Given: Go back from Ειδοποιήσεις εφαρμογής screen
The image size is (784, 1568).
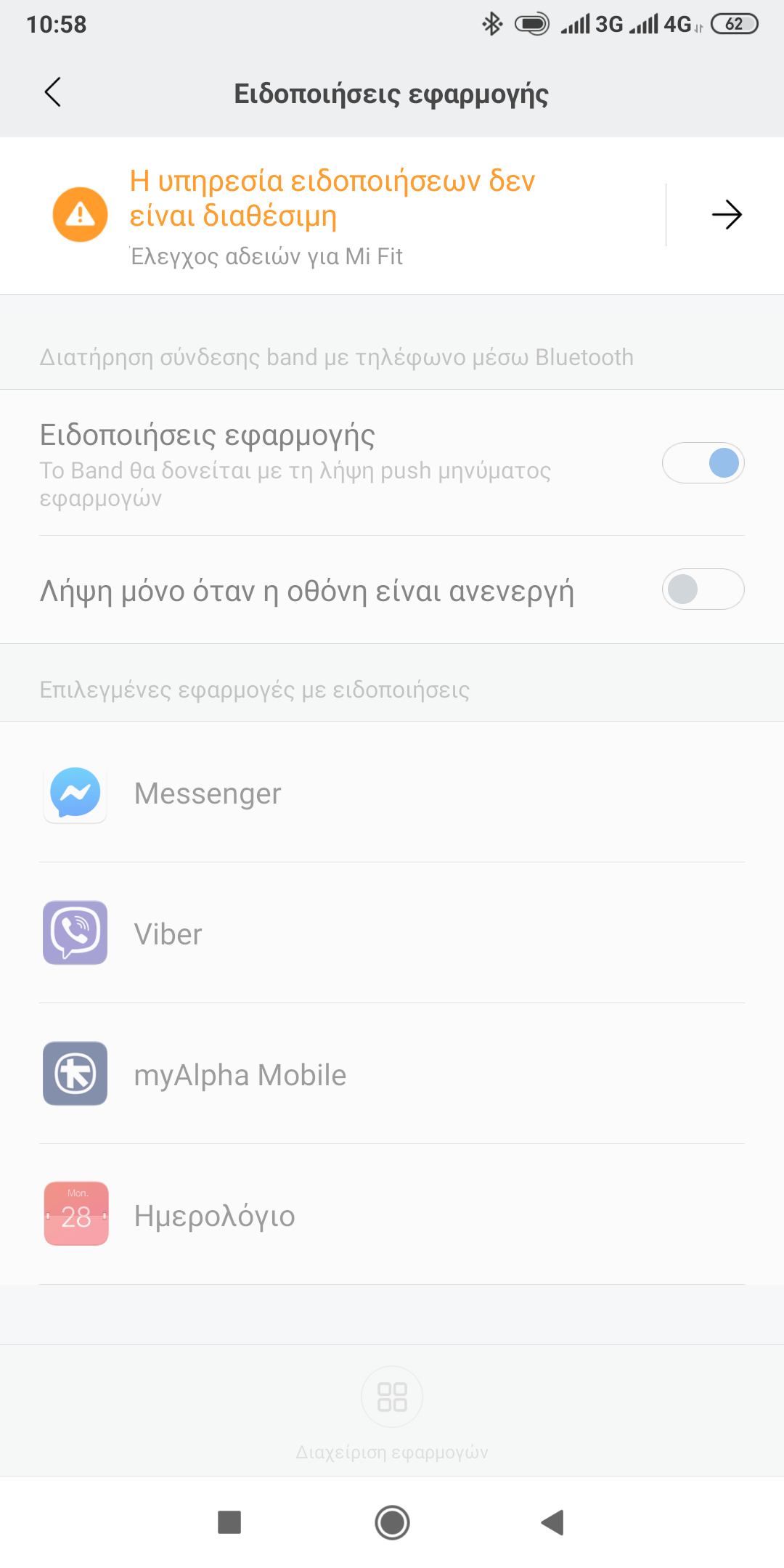Looking at the screenshot, I should pos(52,93).
